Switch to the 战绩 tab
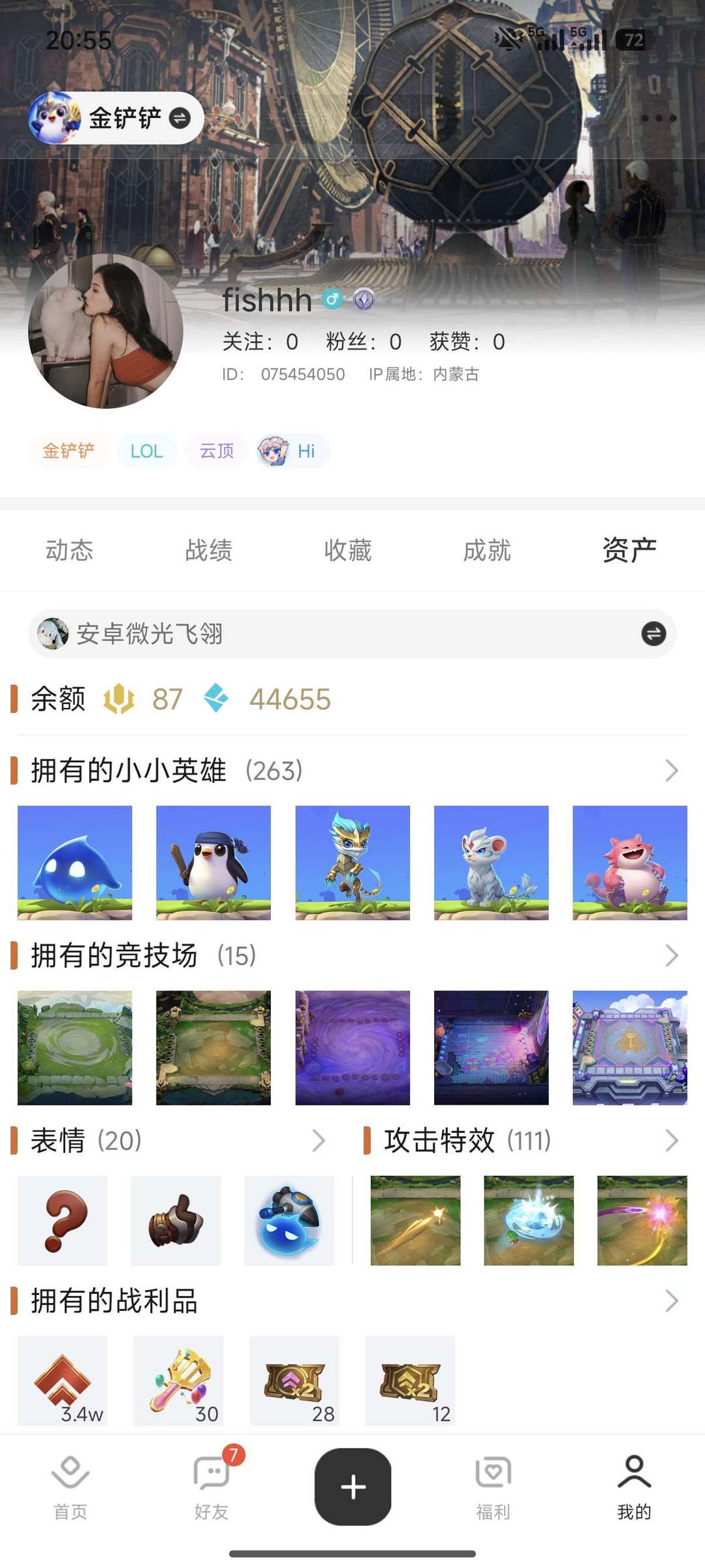The width and height of the screenshot is (705, 1568). click(x=209, y=550)
